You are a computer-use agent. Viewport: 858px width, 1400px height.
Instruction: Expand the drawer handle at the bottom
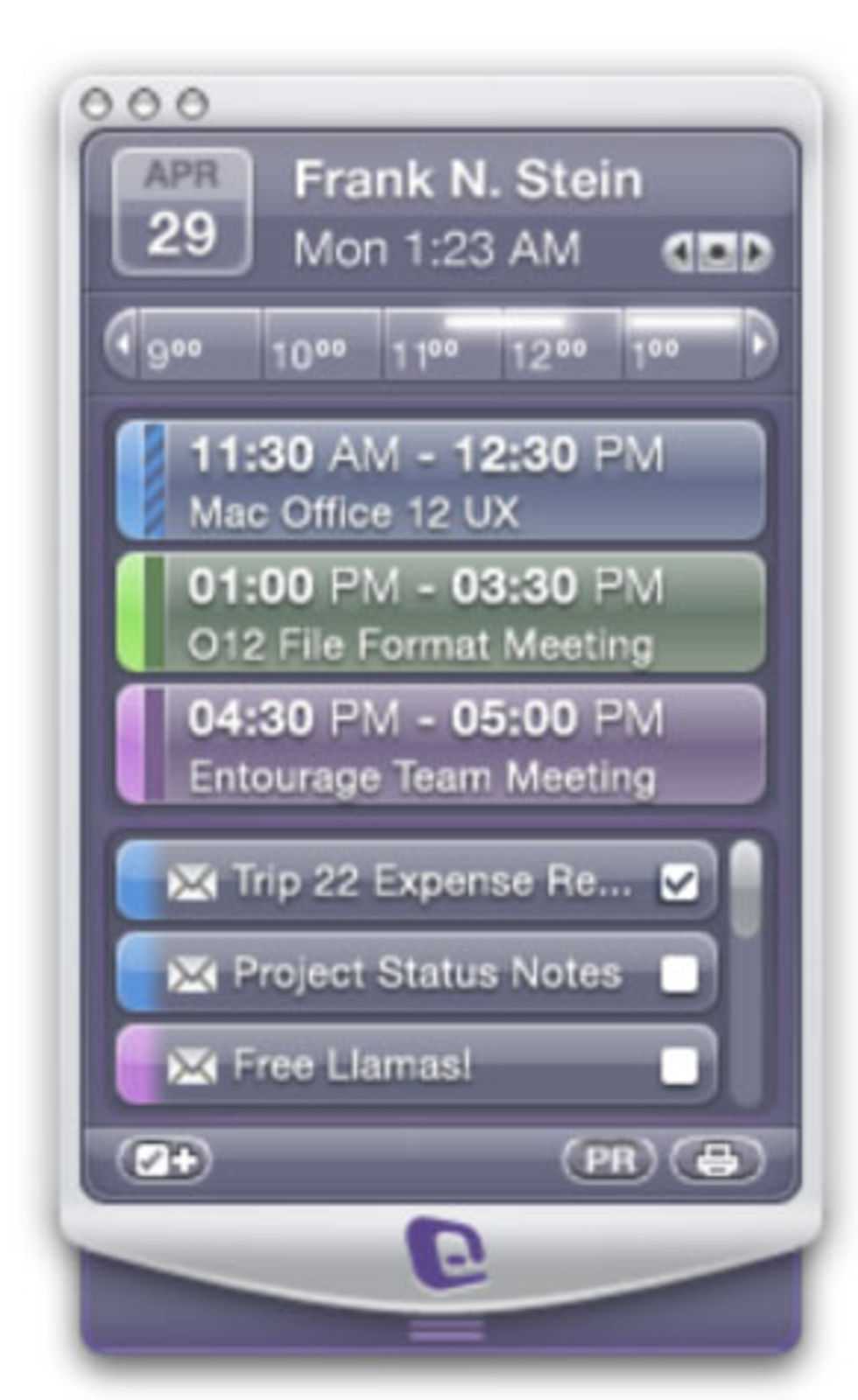(447, 1331)
